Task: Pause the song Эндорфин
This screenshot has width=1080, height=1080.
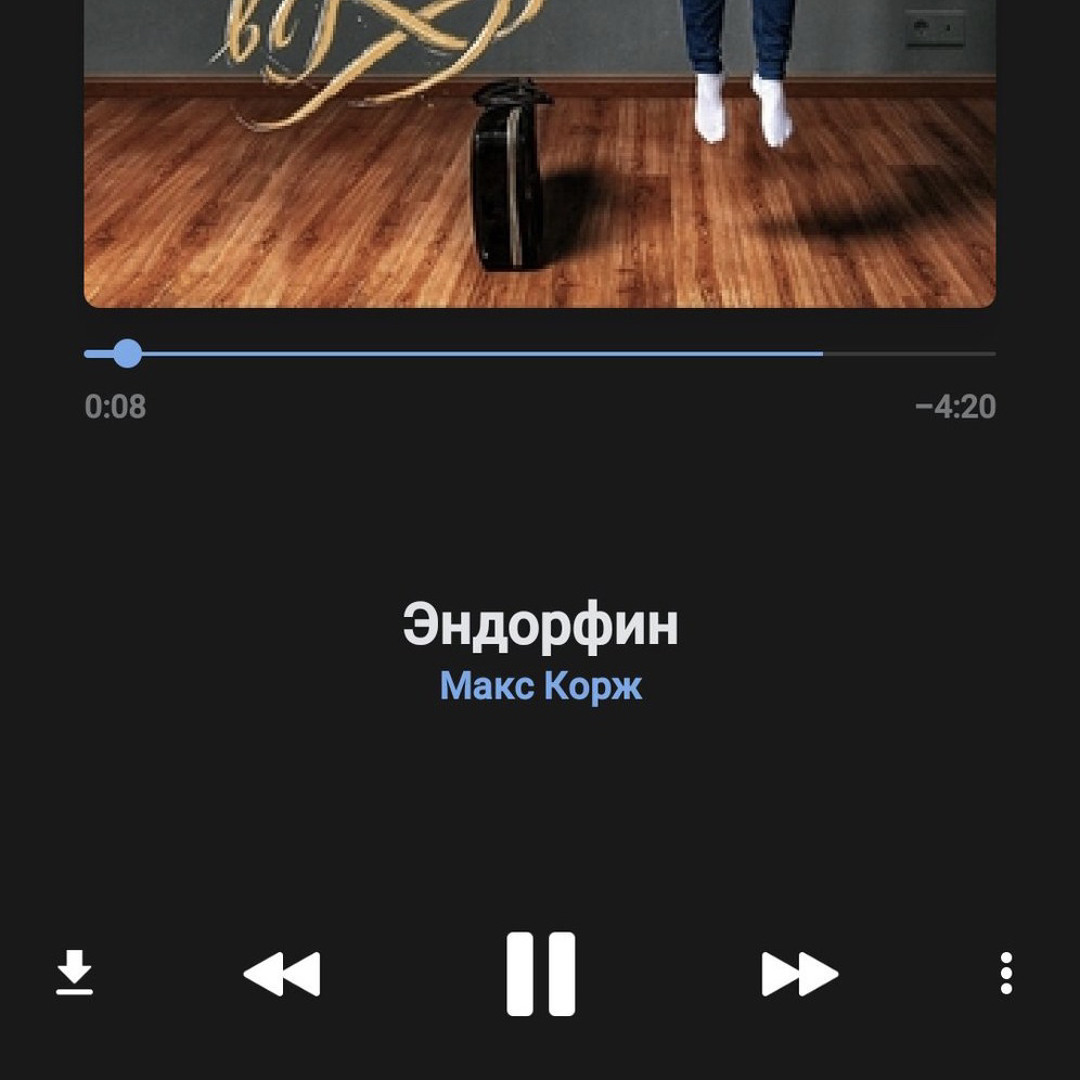Action: 540,973
